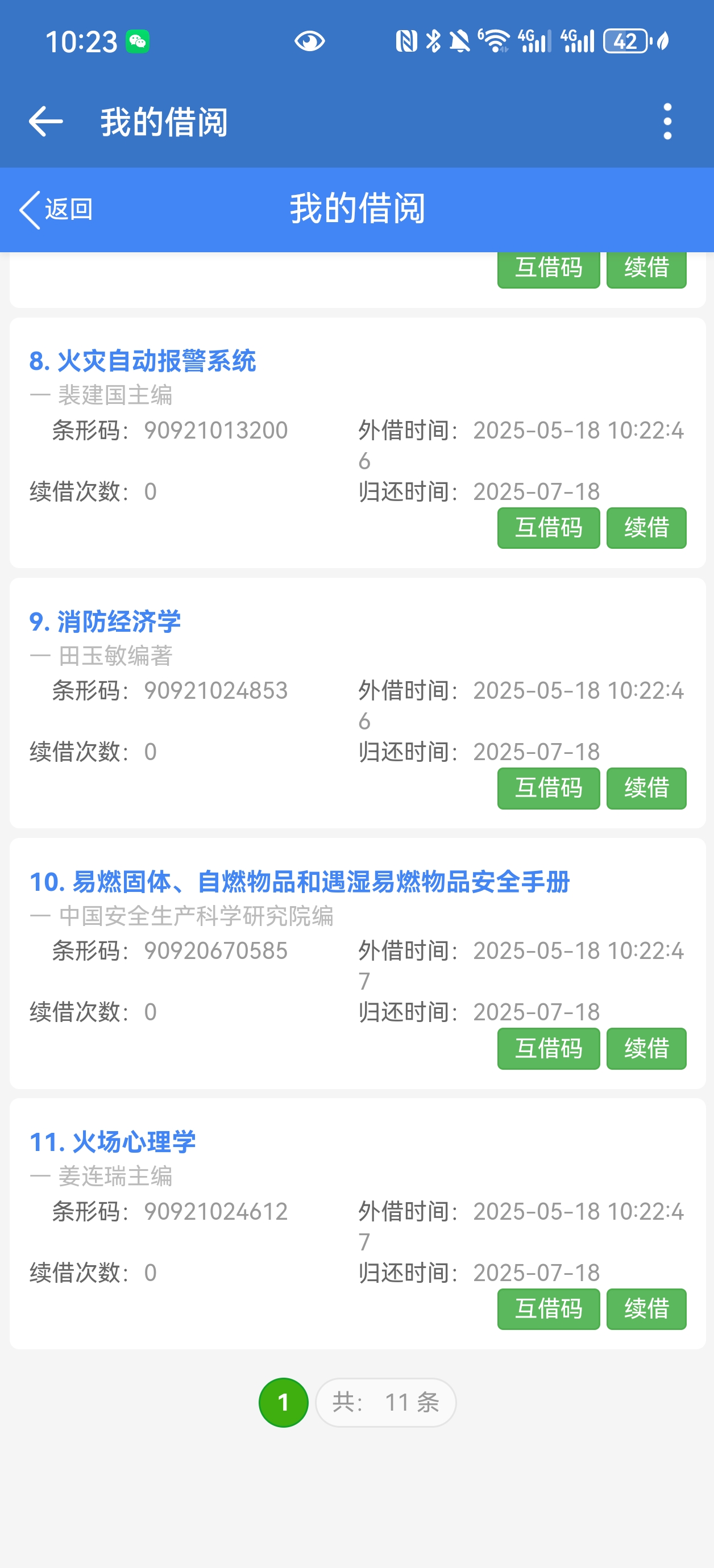The width and height of the screenshot is (714, 1568).
Task: Renew 消防经济学 with 续借
Action: (646, 789)
